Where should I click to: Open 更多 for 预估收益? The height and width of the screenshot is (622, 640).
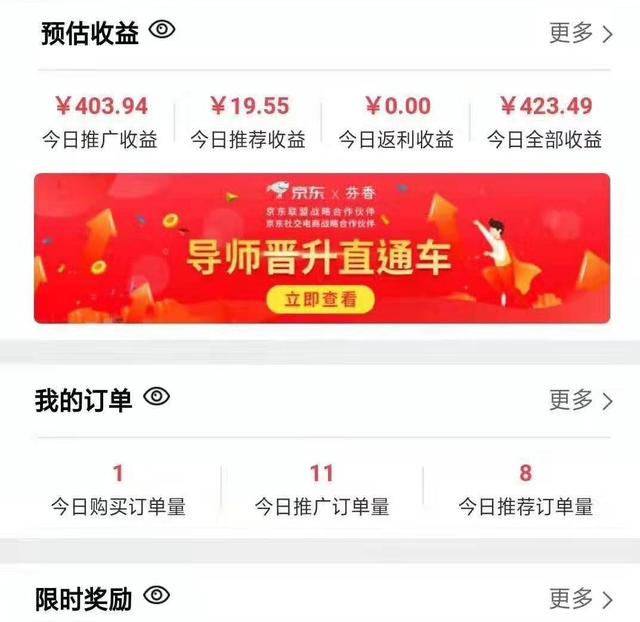[581, 33]
